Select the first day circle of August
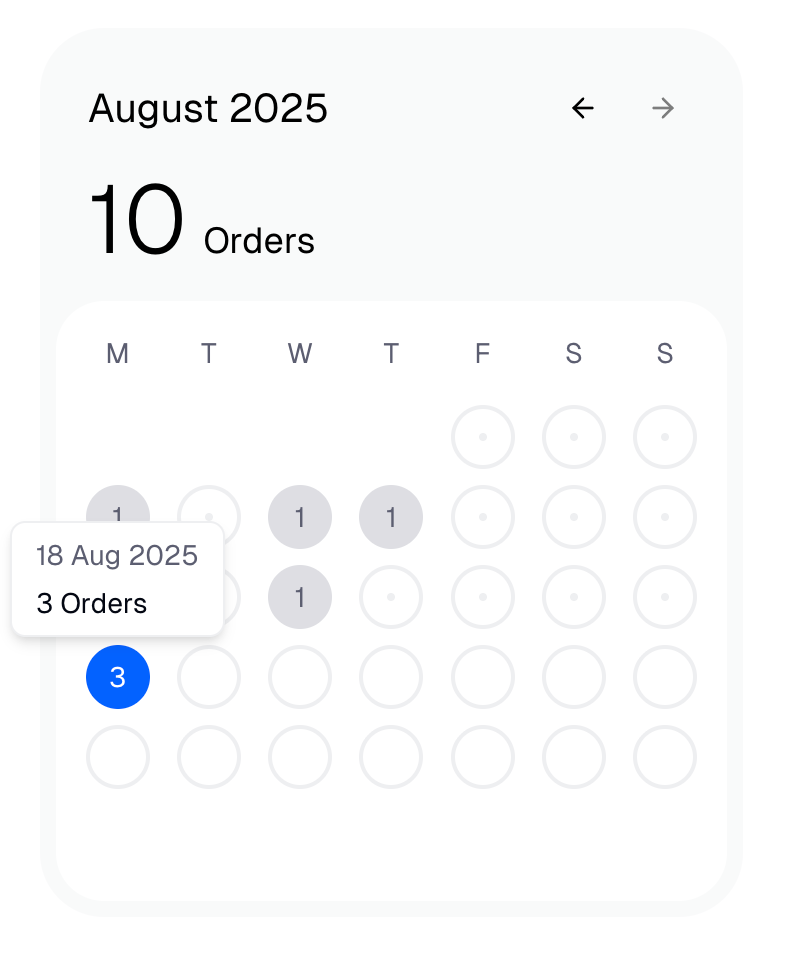 (x=483, y=437)
